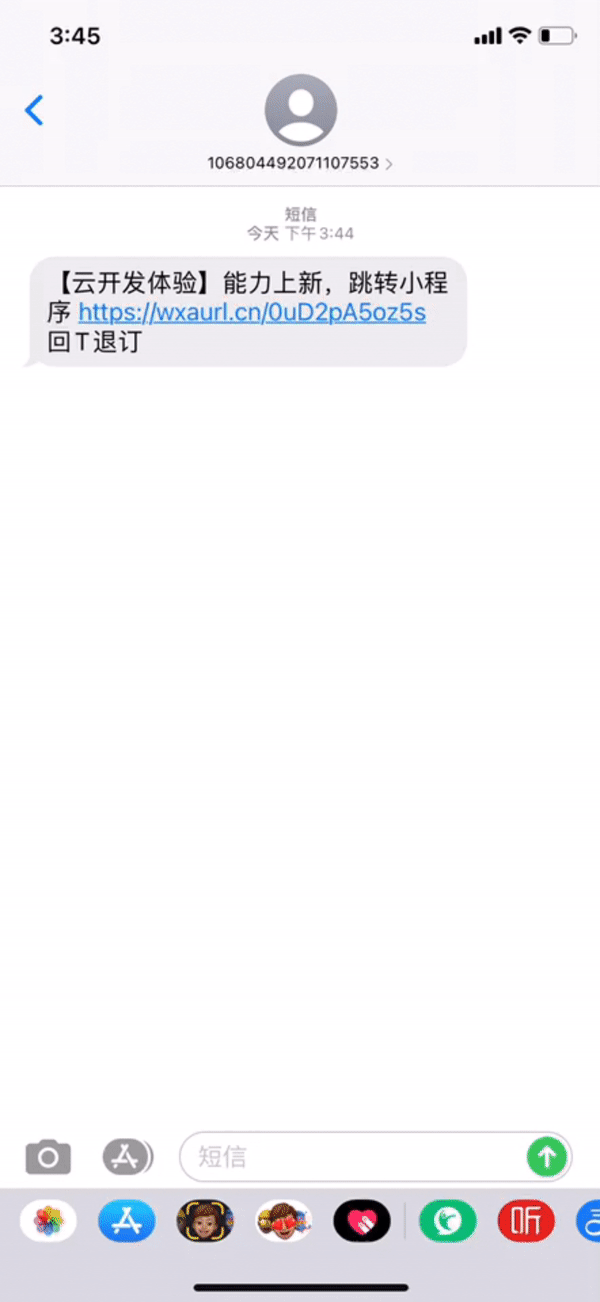Open the Photos app in the app strip
This screenshot has height=1302, width=600.
coord(48,1221)
